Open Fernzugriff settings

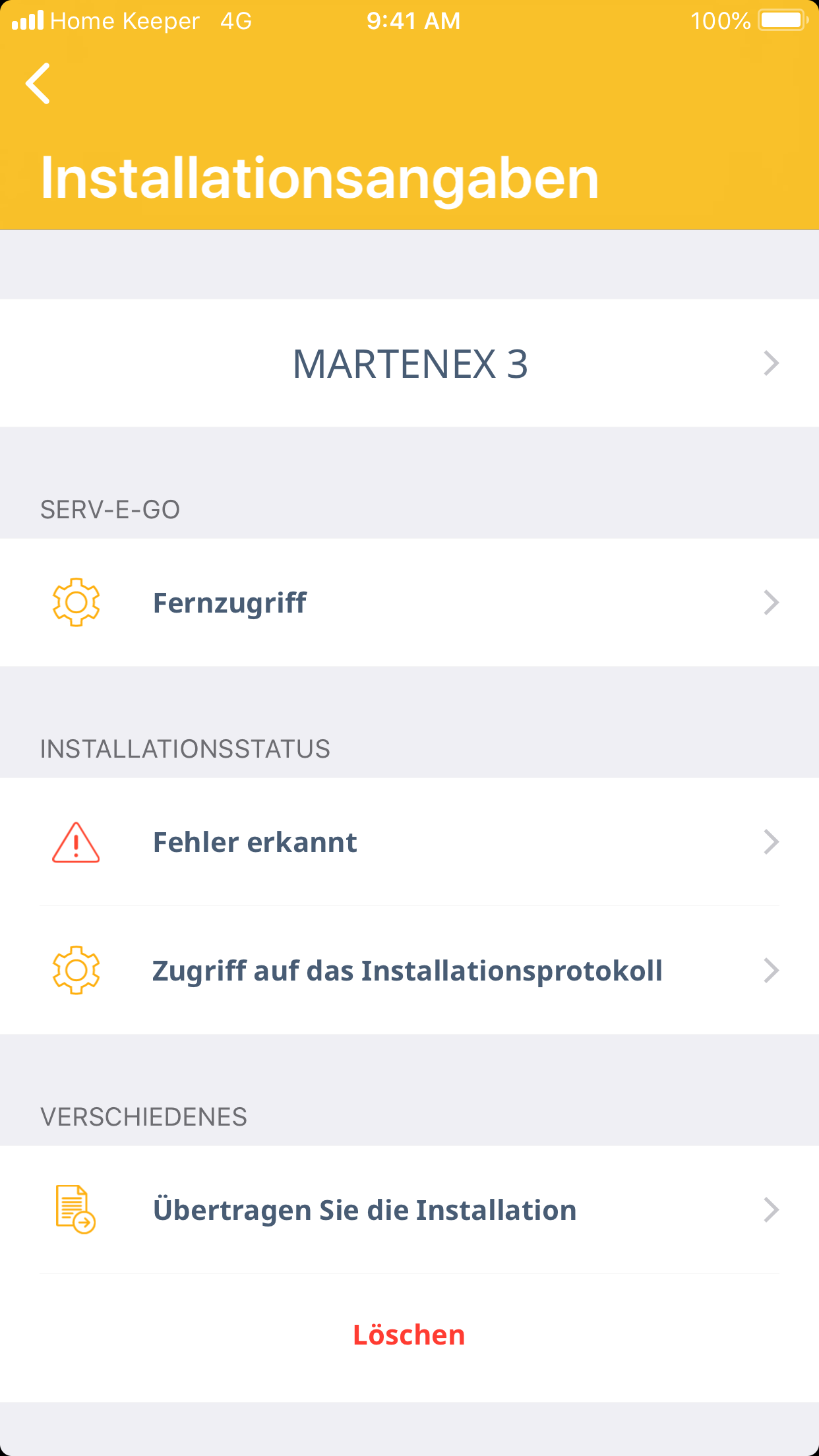coord(409,603)
